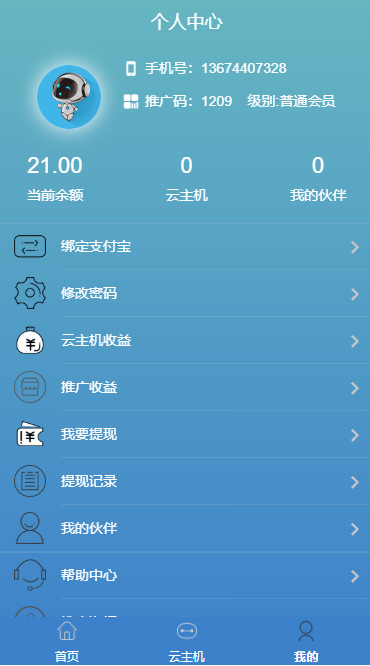
Task: View 云主机收益 earnings
Action: [x=185, y=340]
